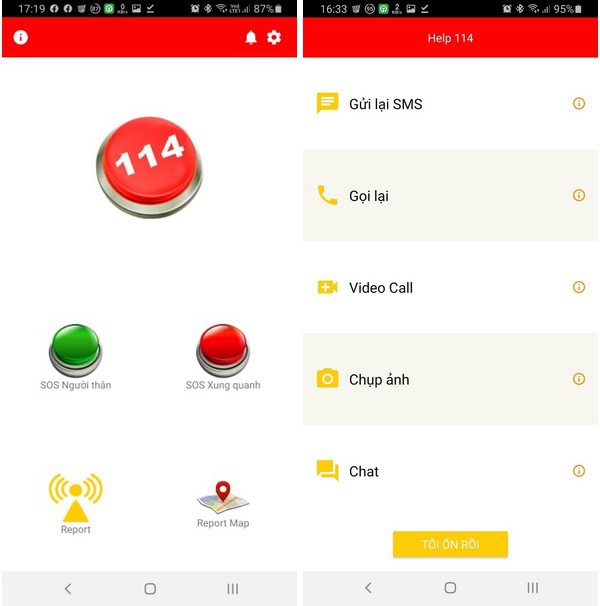View info for Gọi lại
Image resolution: width=600 pixels, height=606 pixels.
tap(578, 195)
